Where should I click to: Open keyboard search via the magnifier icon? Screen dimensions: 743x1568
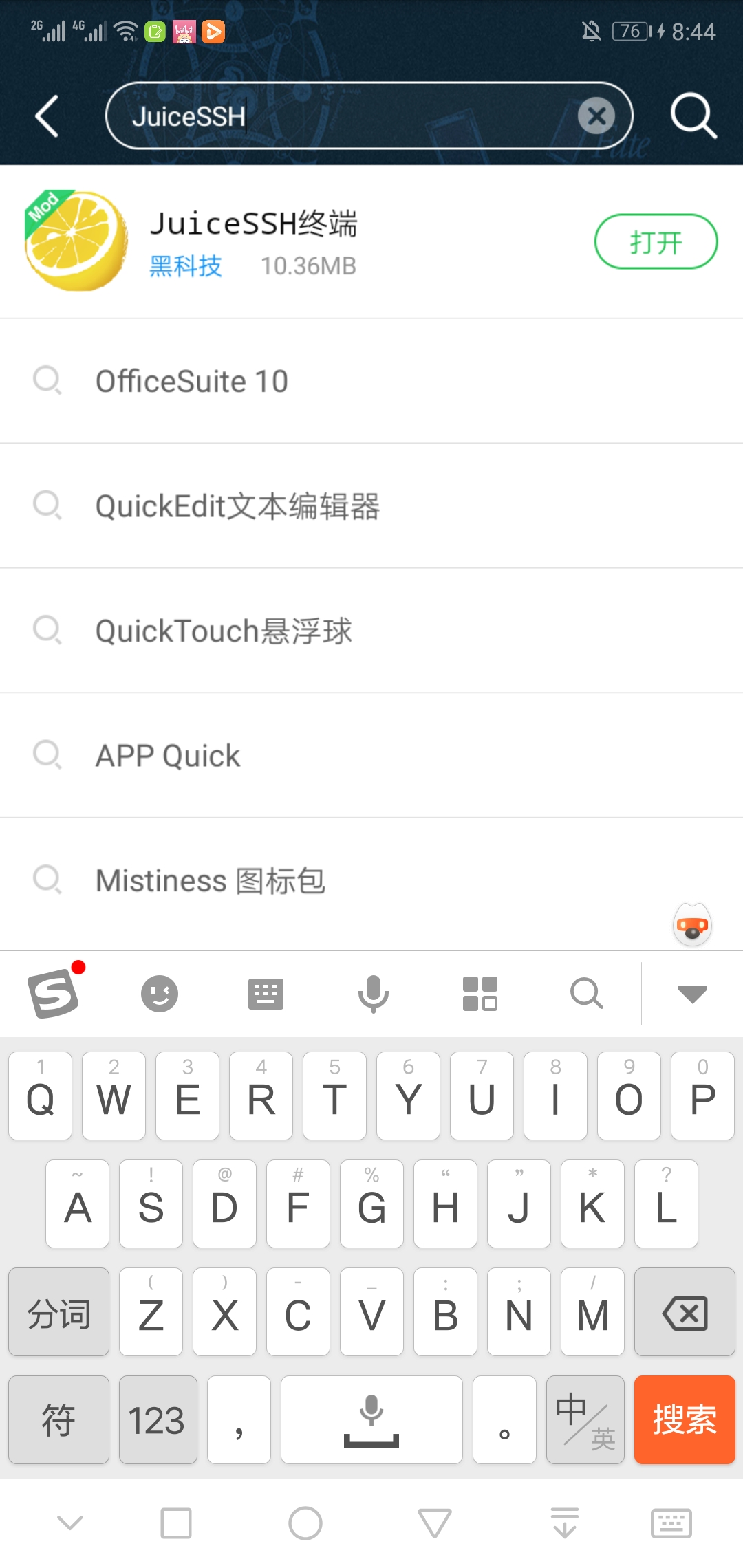click(586, 992)
